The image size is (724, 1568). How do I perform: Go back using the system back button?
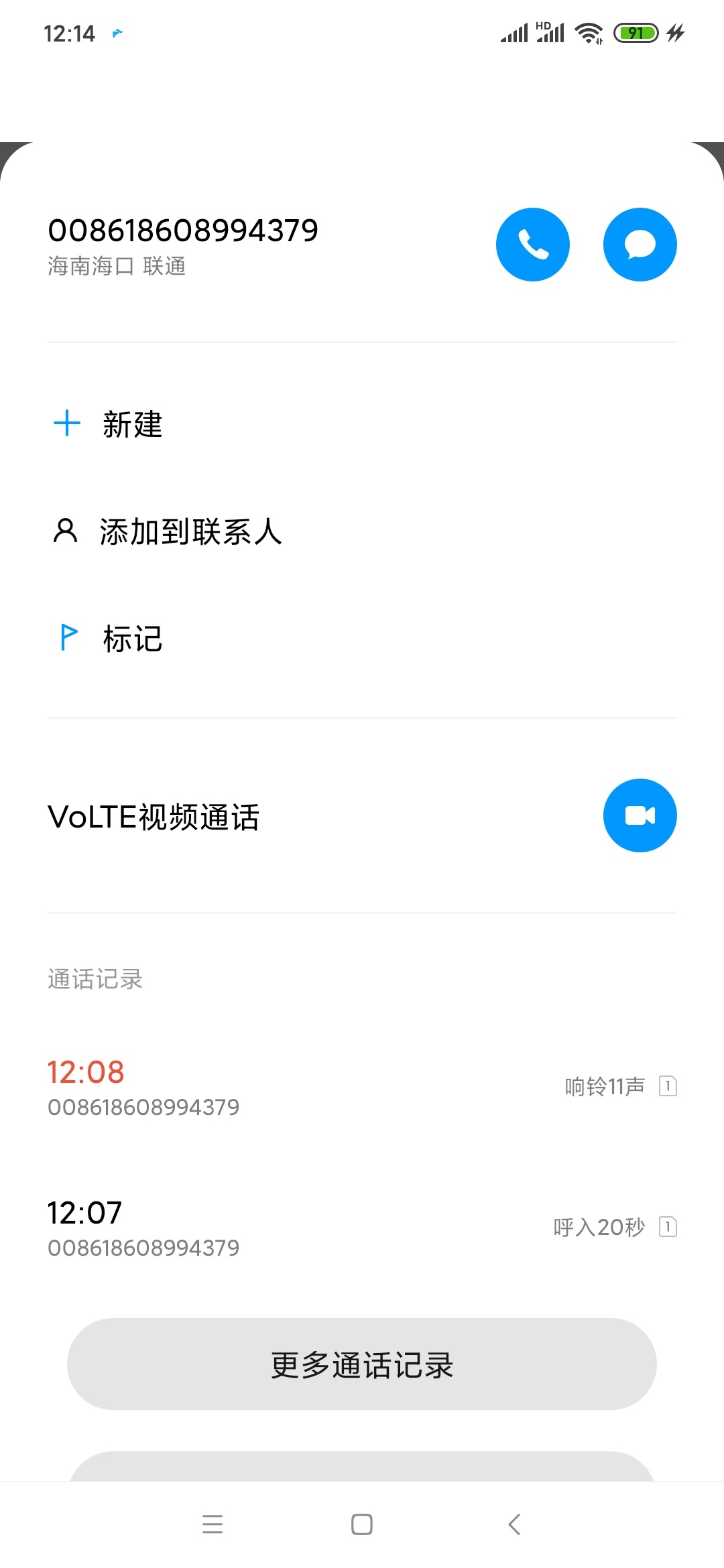514,1524
